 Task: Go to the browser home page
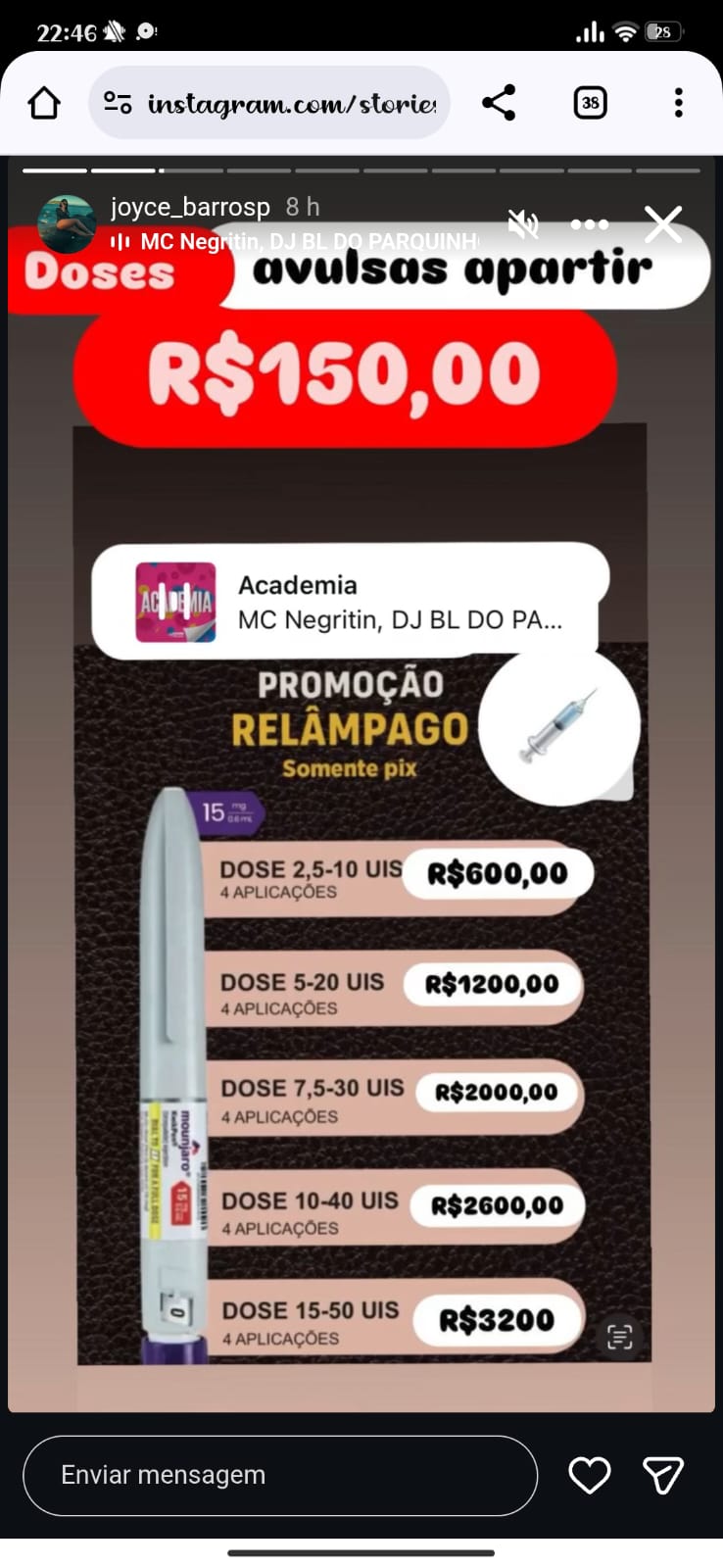pos(44,103)
